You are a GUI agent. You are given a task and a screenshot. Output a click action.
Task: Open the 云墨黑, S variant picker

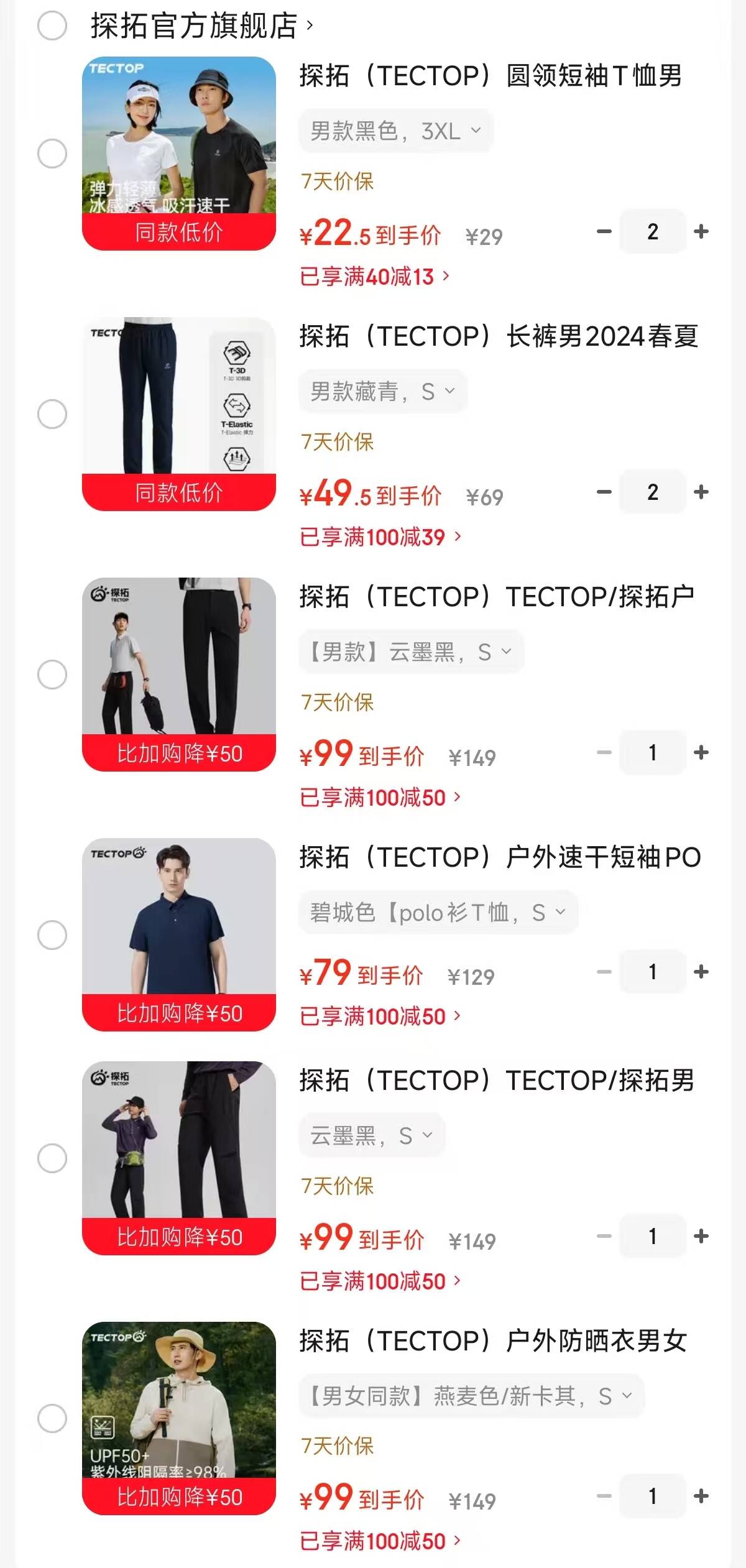372,1136
